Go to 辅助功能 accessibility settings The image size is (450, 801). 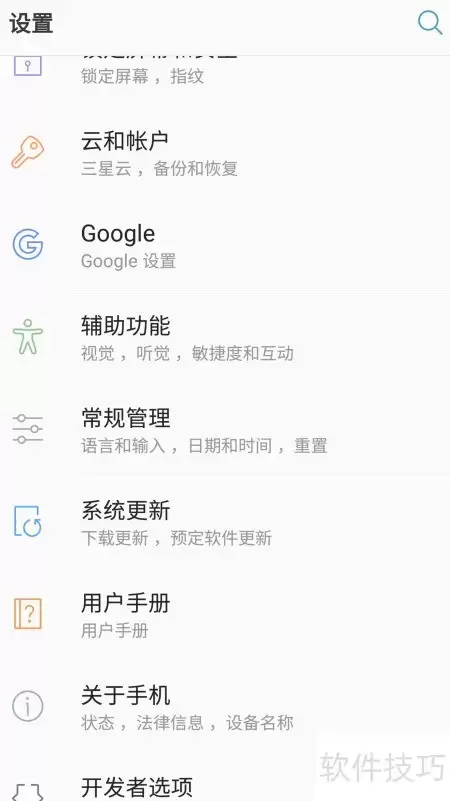pos(225,337)
